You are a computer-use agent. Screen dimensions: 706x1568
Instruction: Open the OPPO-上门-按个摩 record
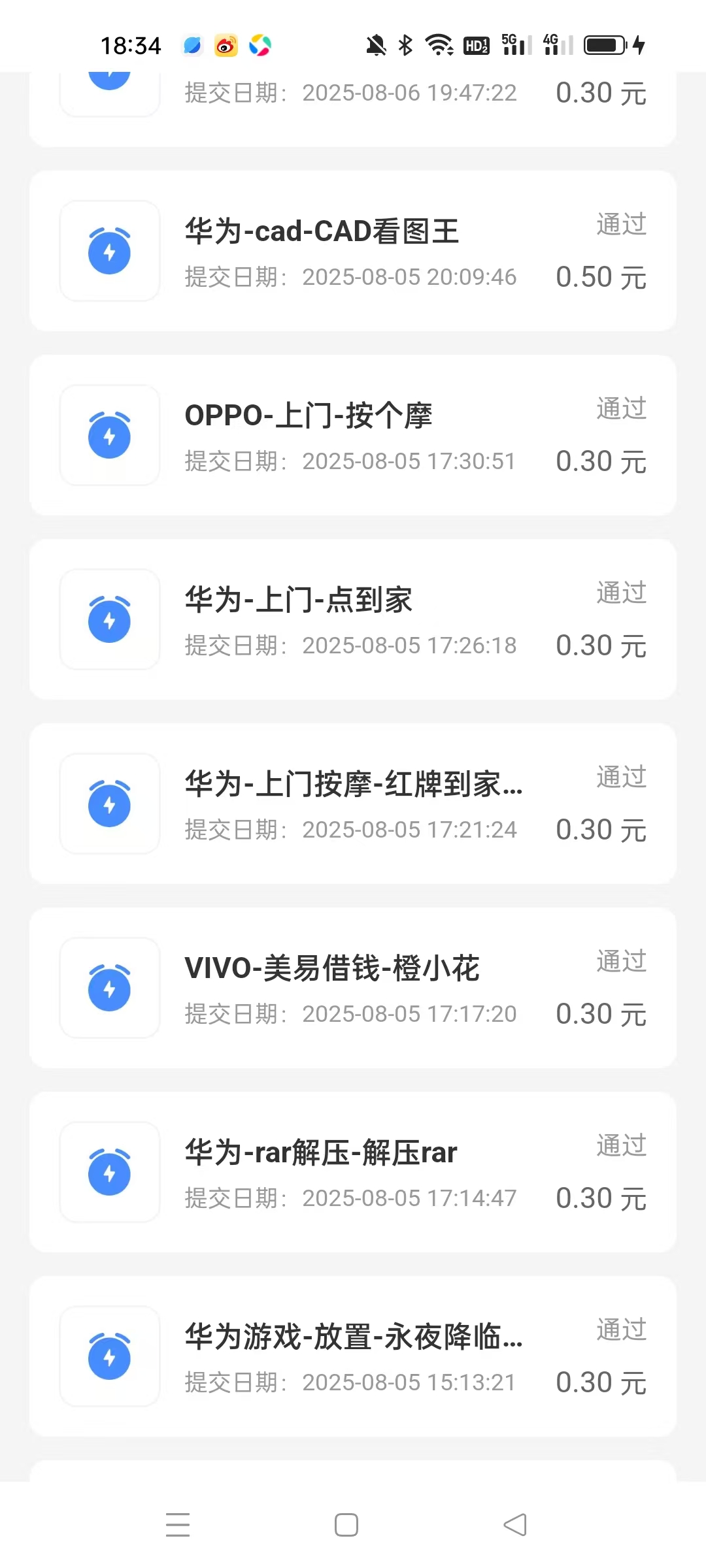(353, 435)
